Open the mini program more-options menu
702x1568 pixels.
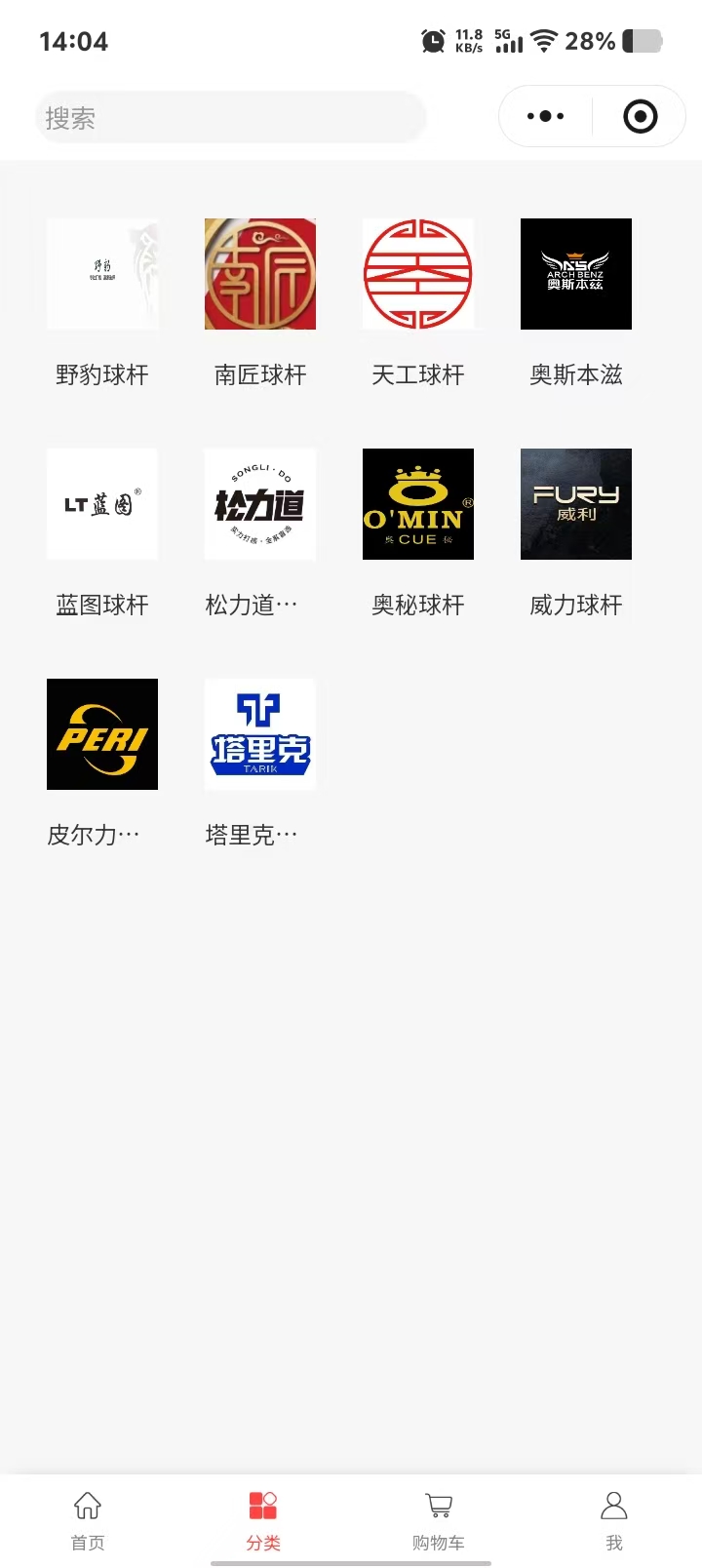[545, 116]
